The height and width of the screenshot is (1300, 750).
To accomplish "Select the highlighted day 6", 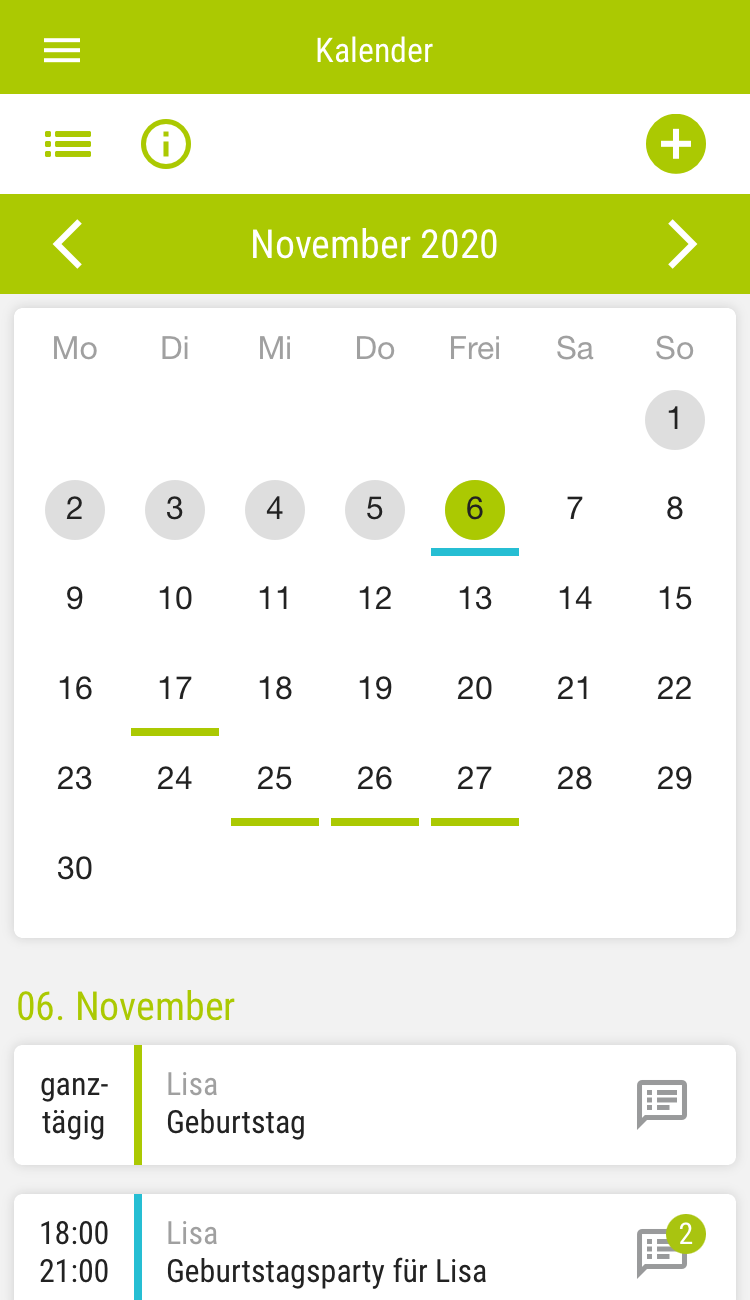I will (475, 509).
